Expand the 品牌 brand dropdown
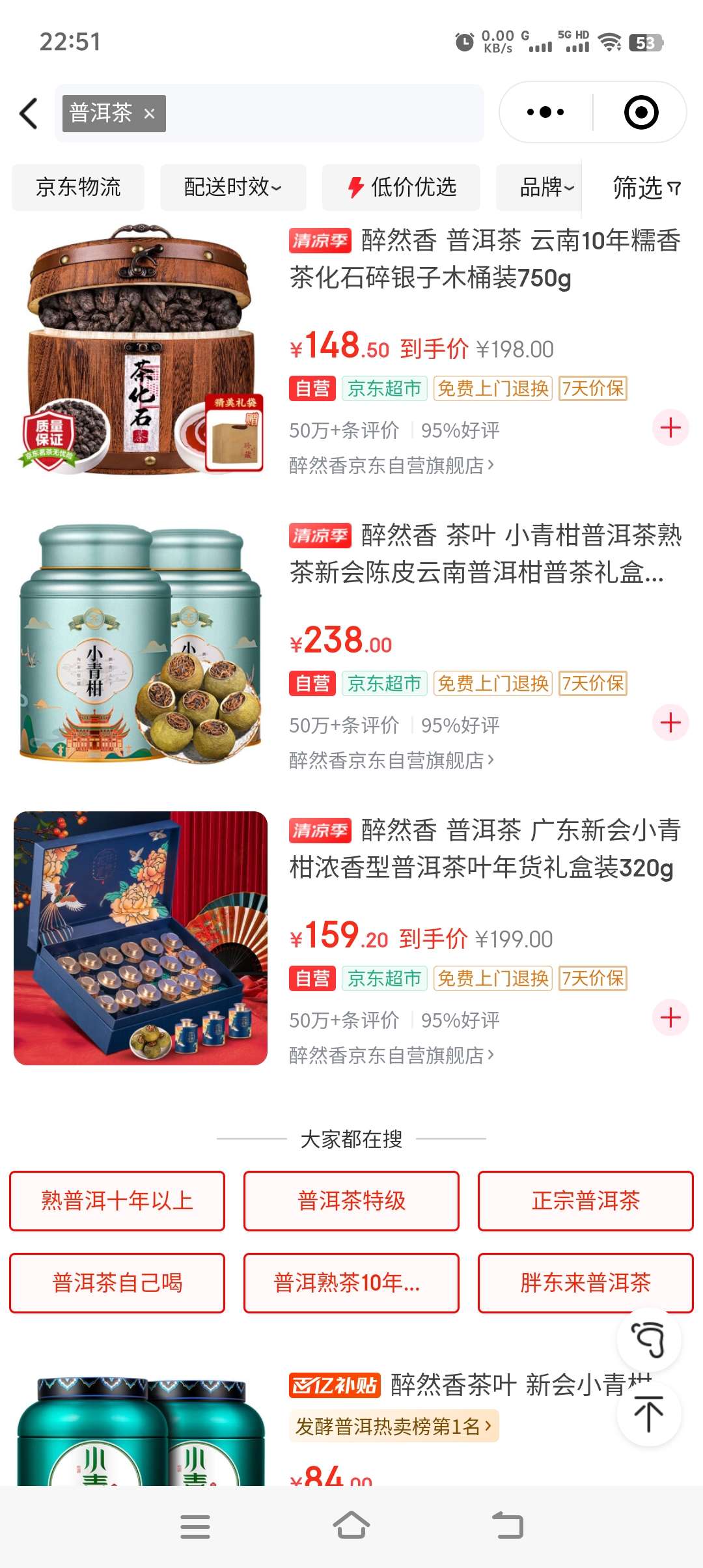This screenshot has height=1568, width=703. click(x=547, y=188)
